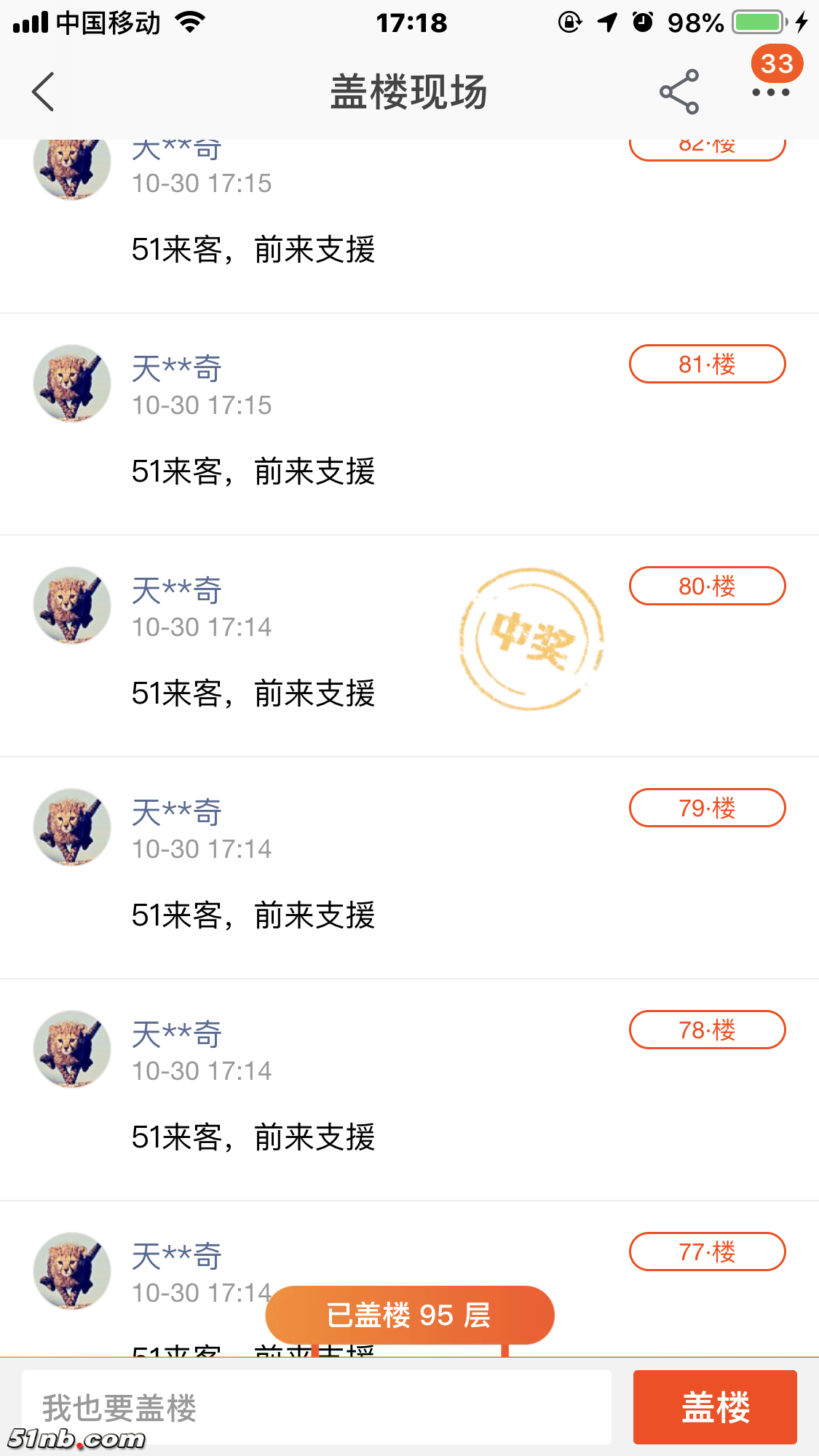Viewport: 819px width, 1456px height.
Task: Open username 天**奇 on floor 78
Action: pyautogui.click(x=177, y=1034)
